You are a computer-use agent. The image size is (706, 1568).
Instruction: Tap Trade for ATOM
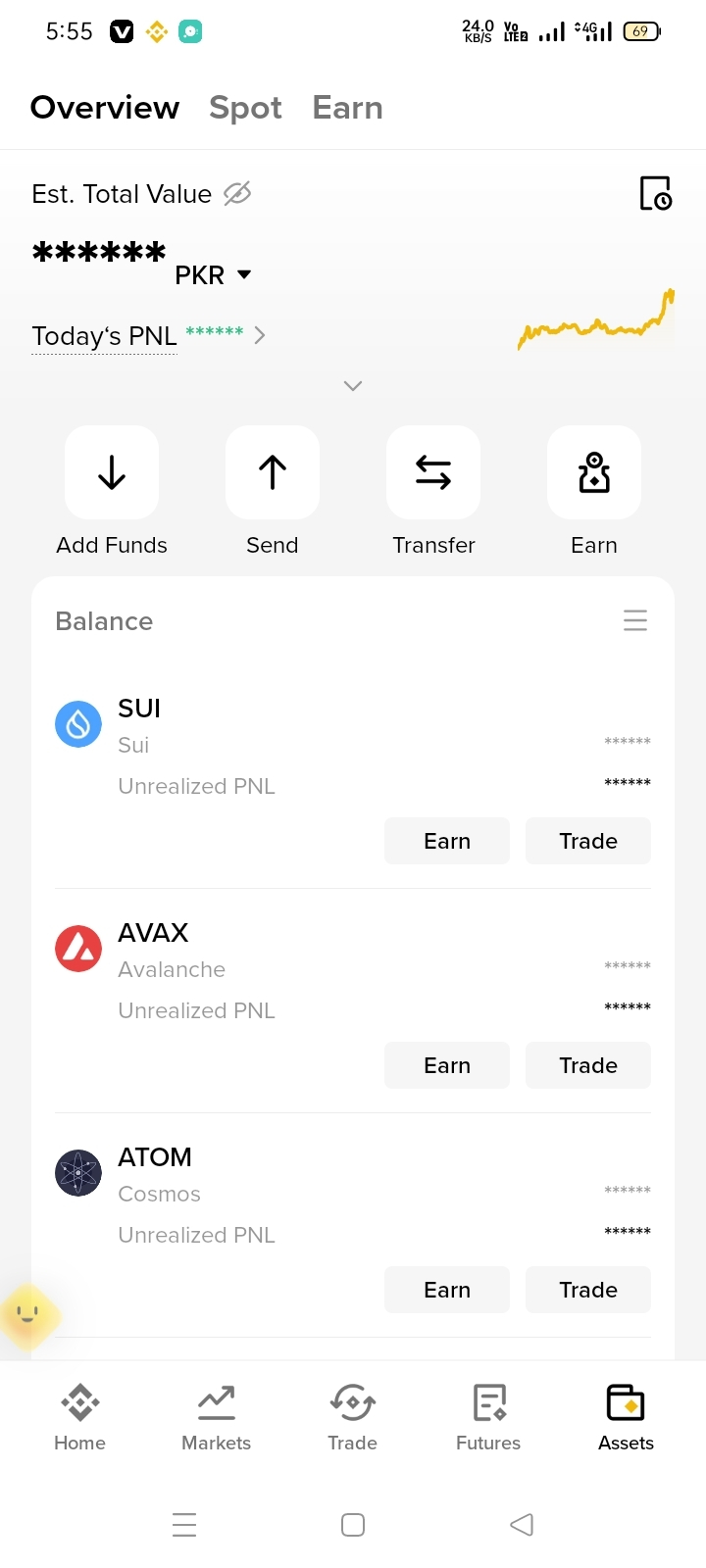(588, 1290)
